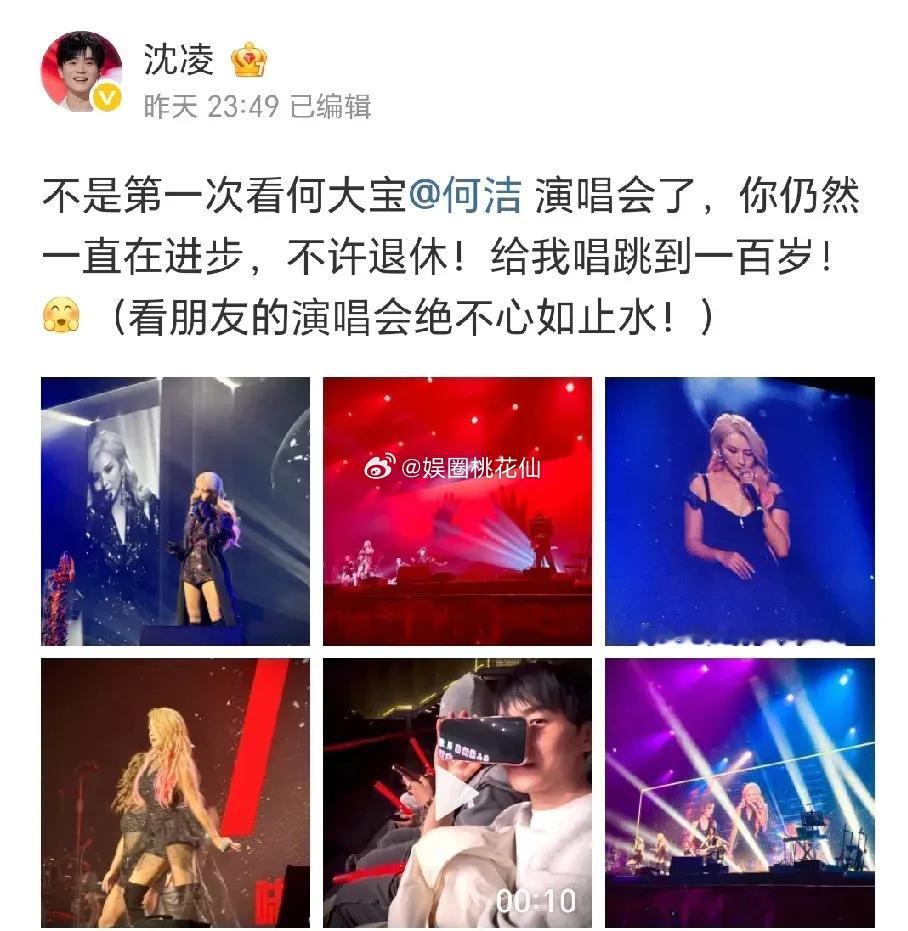Click the kissing-face emoji in the post
Screen dimensions: 908x931
pyautogui.click(x=60, y=313)
